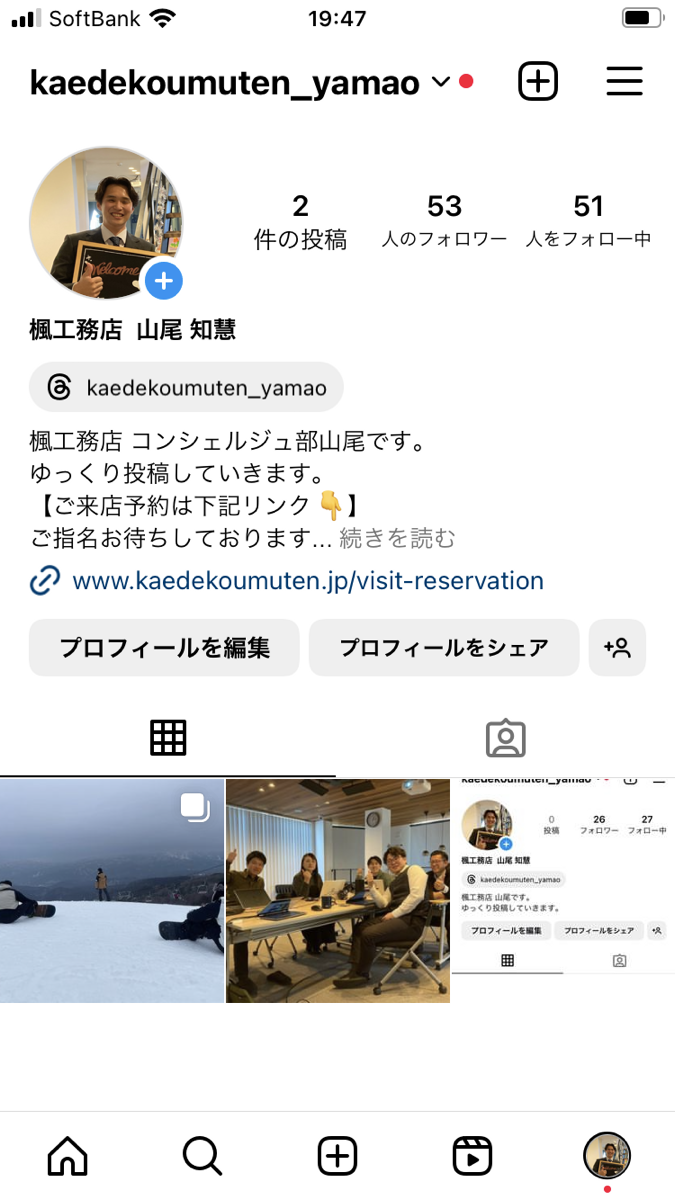Open the Reels tab
675x1200 pixels.
472,1157
